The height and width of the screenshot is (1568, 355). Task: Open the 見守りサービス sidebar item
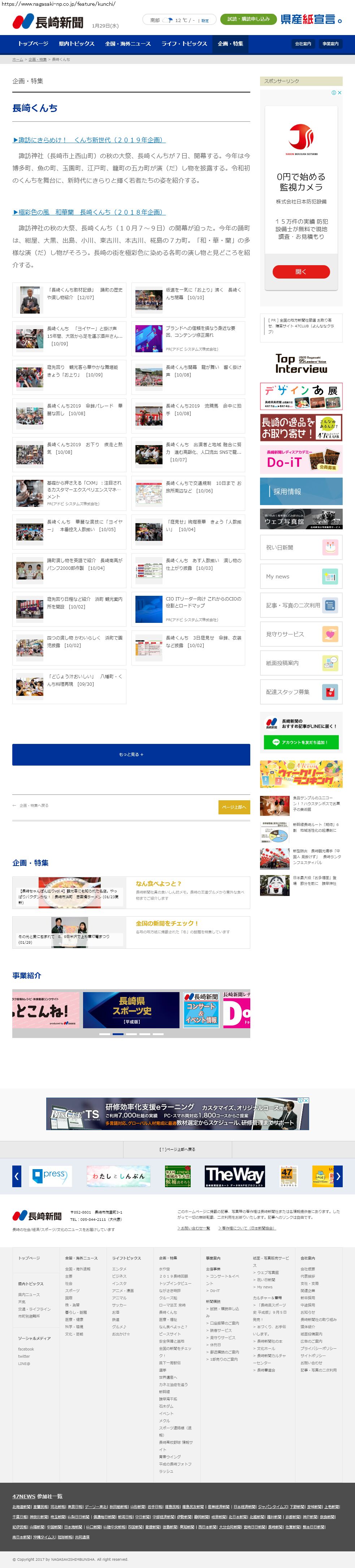(x=301, y=634)
